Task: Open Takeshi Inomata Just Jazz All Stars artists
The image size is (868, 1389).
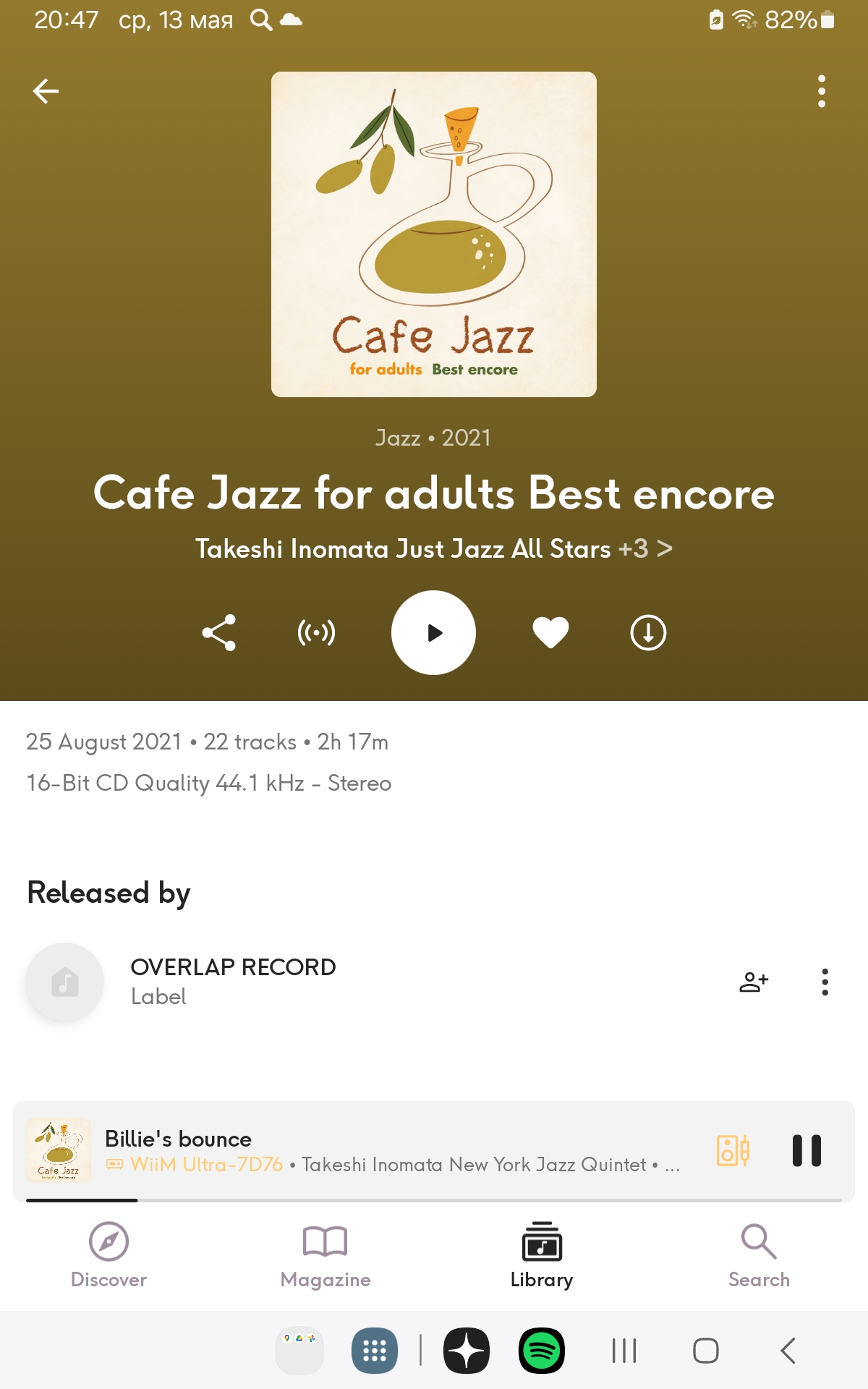Action: tap(433, 548)
